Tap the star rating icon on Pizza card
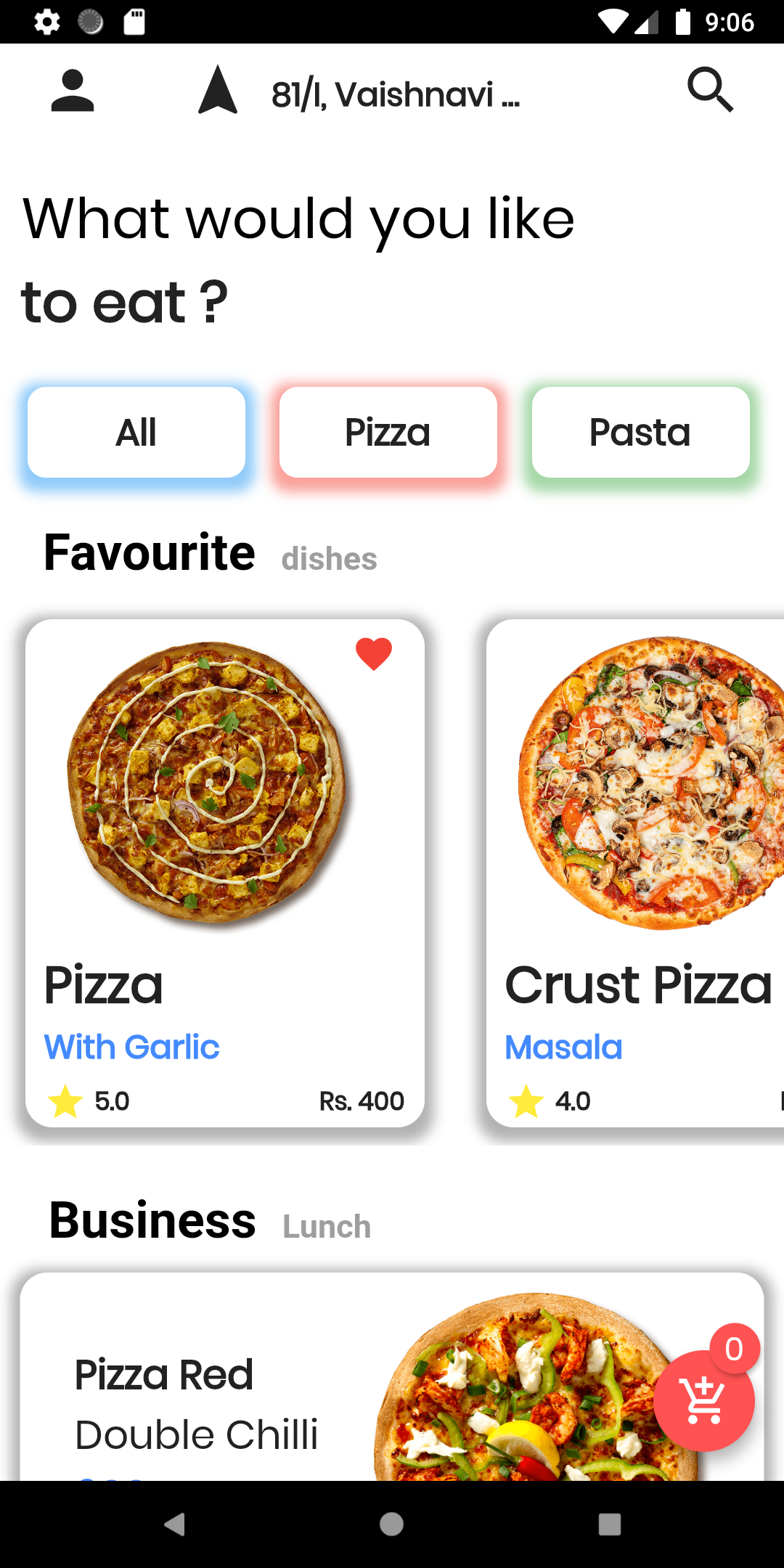784x1568 pixels. point(65,1101)
